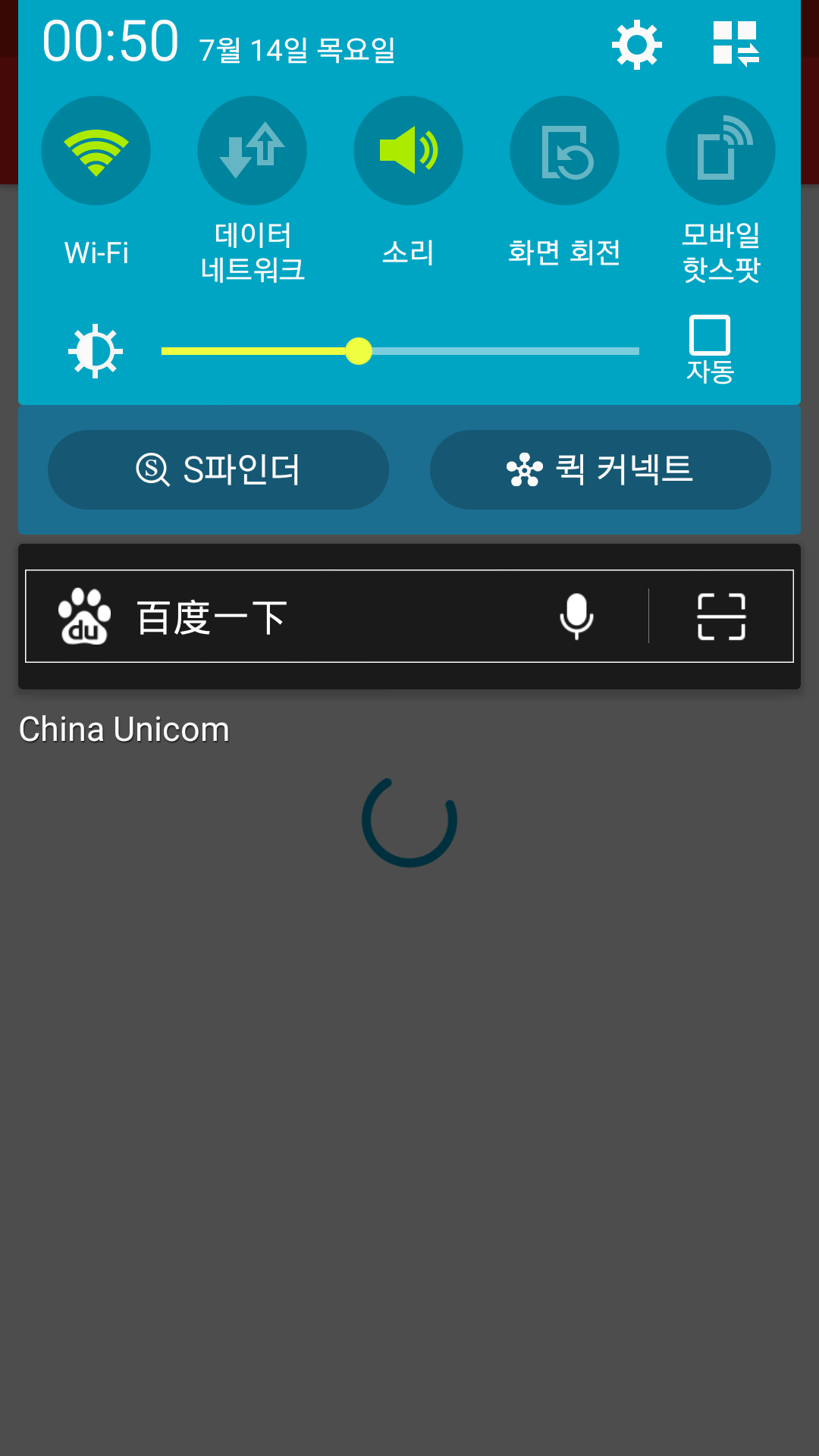The width and height of the screenshot is (819, 1456).
Task: Start Baidu voice search with microphone
Action: (576, 616)
